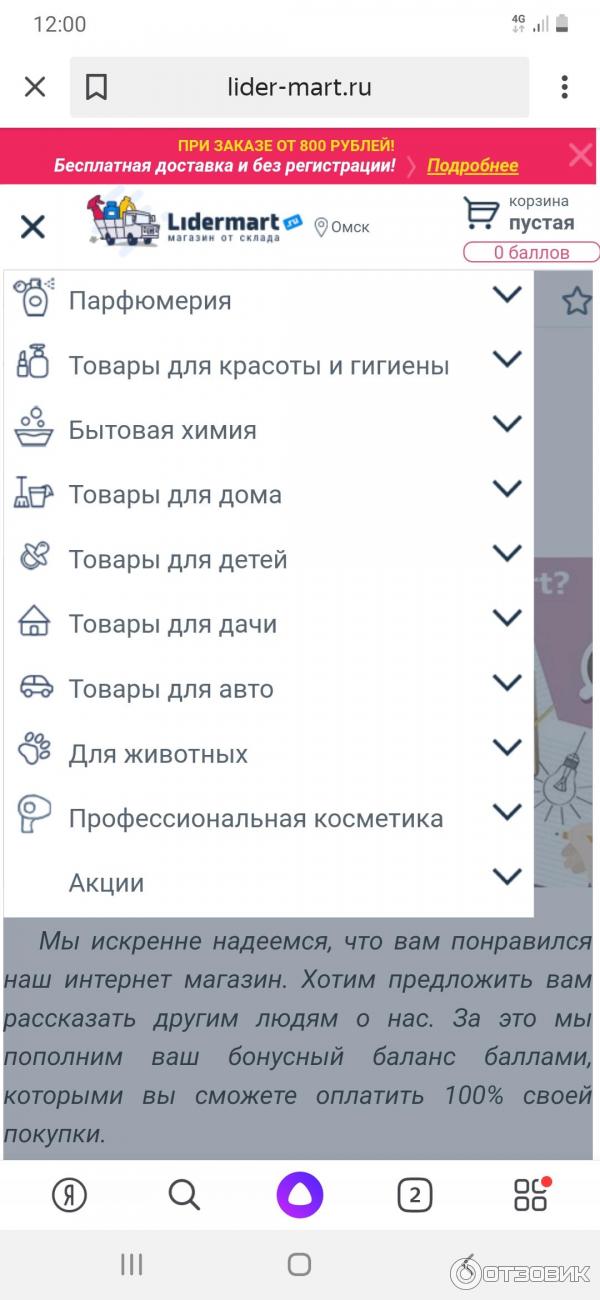Tap the lider-mart.ru address bar
The image size is (600, 1300).
[x=300, y=88]
